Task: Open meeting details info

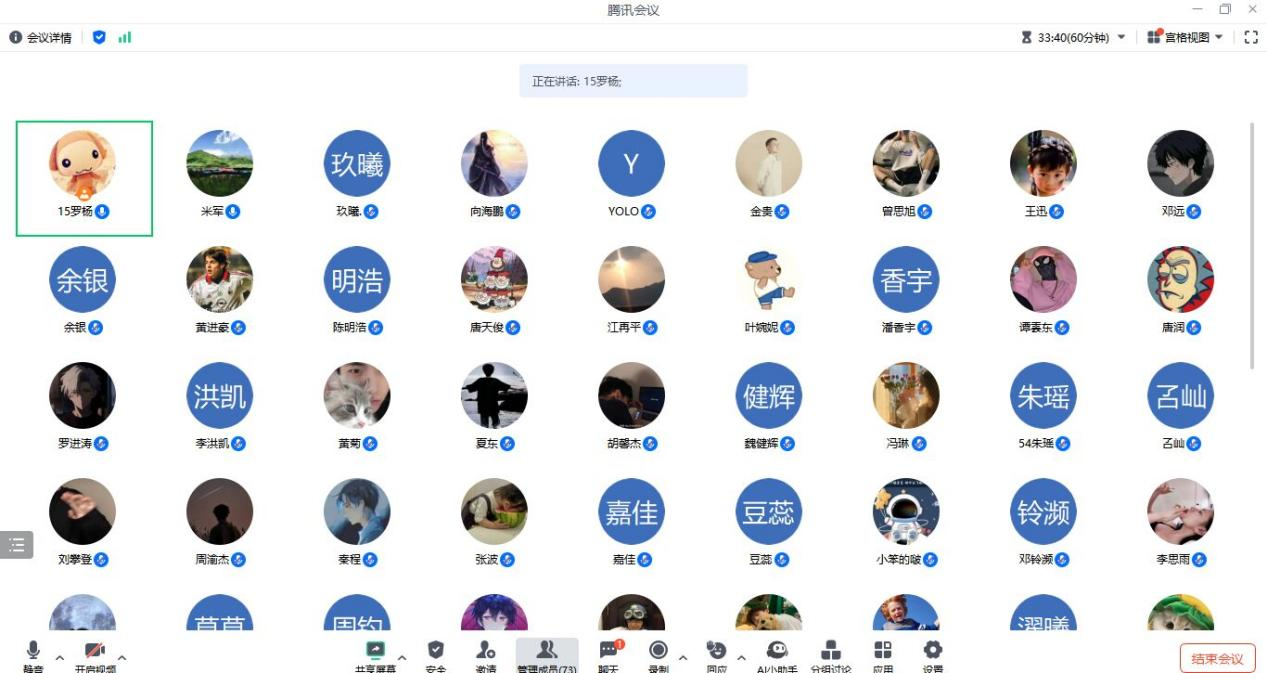Action: click(x=41, y=37)
